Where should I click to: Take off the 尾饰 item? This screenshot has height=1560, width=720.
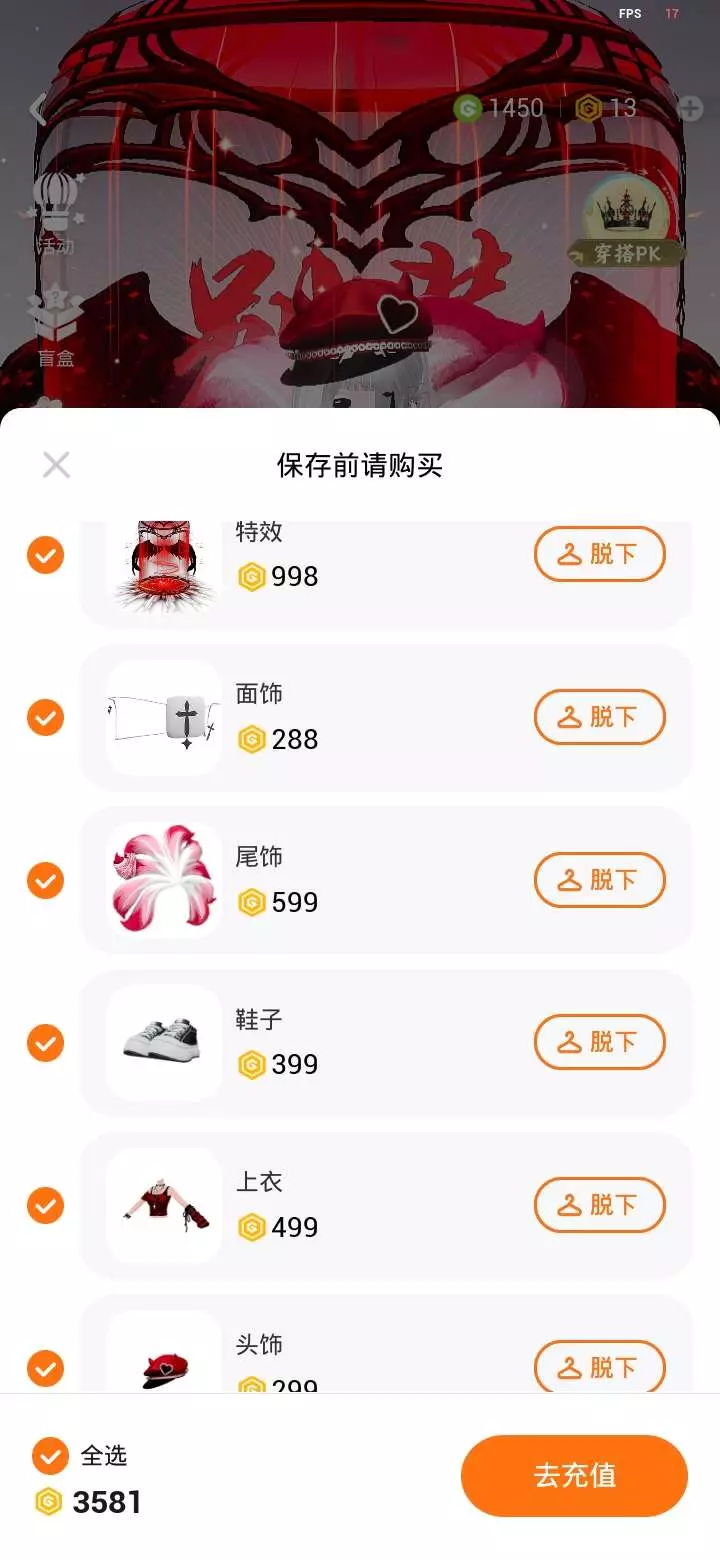click(599, 880)
